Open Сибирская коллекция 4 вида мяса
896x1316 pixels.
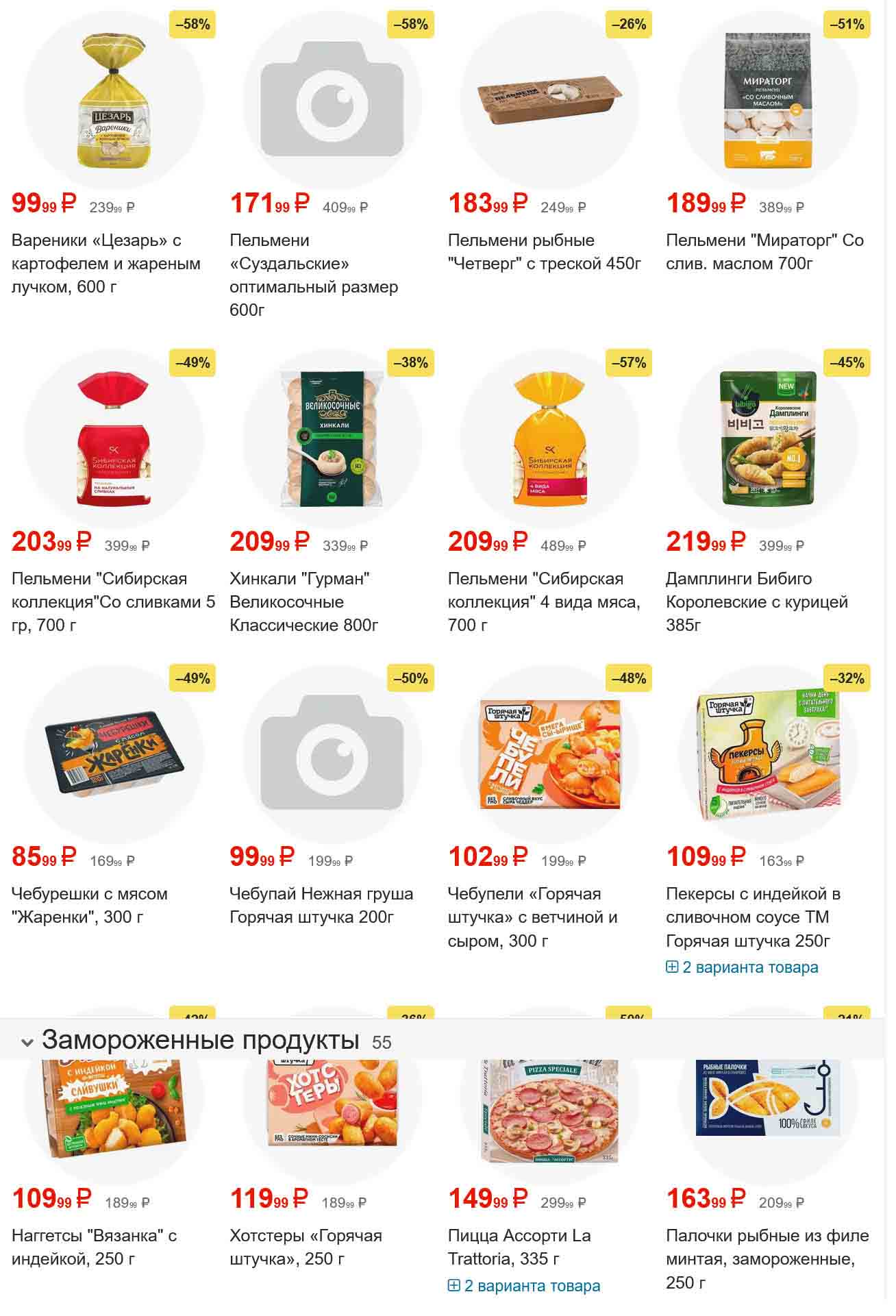coord(544,601)
